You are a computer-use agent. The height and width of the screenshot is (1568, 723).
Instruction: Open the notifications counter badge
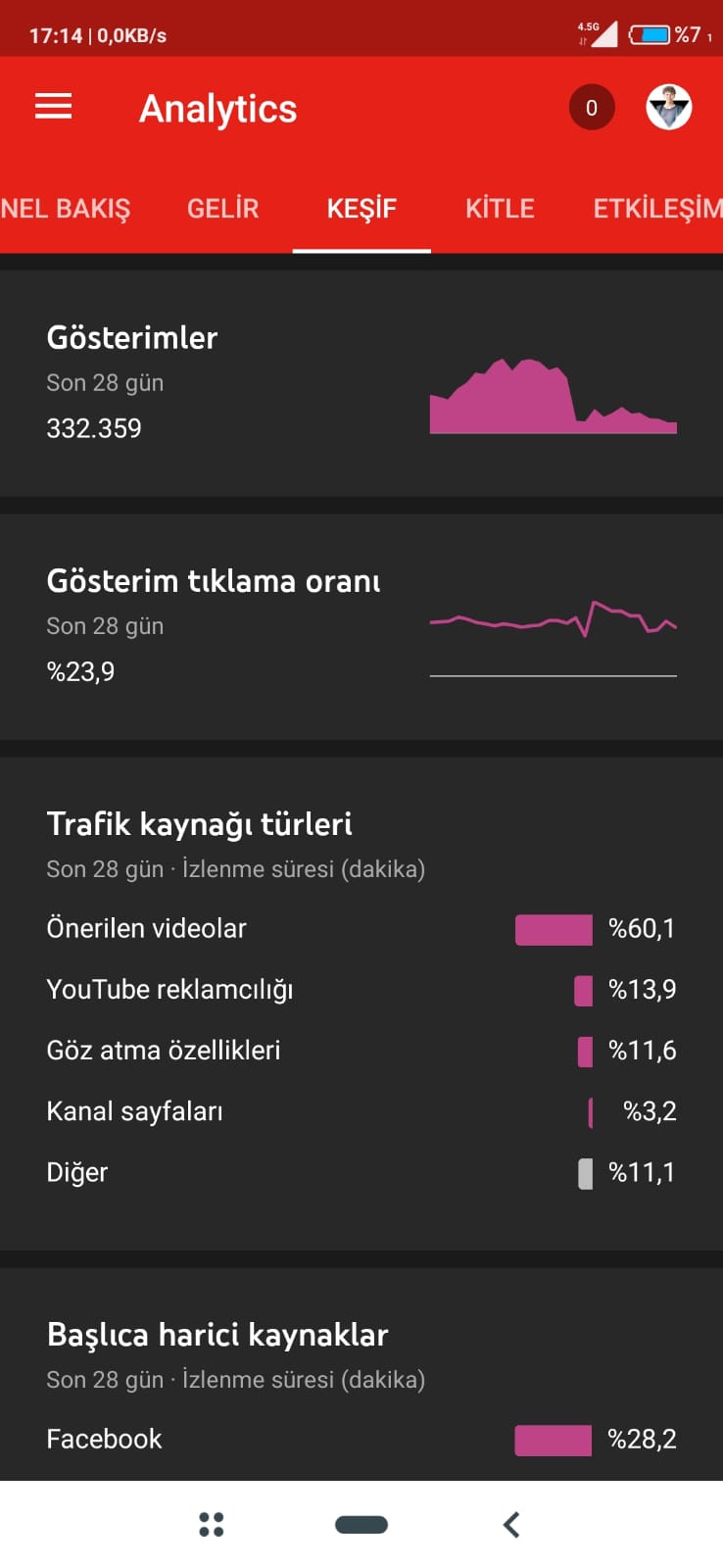(592, 108)
